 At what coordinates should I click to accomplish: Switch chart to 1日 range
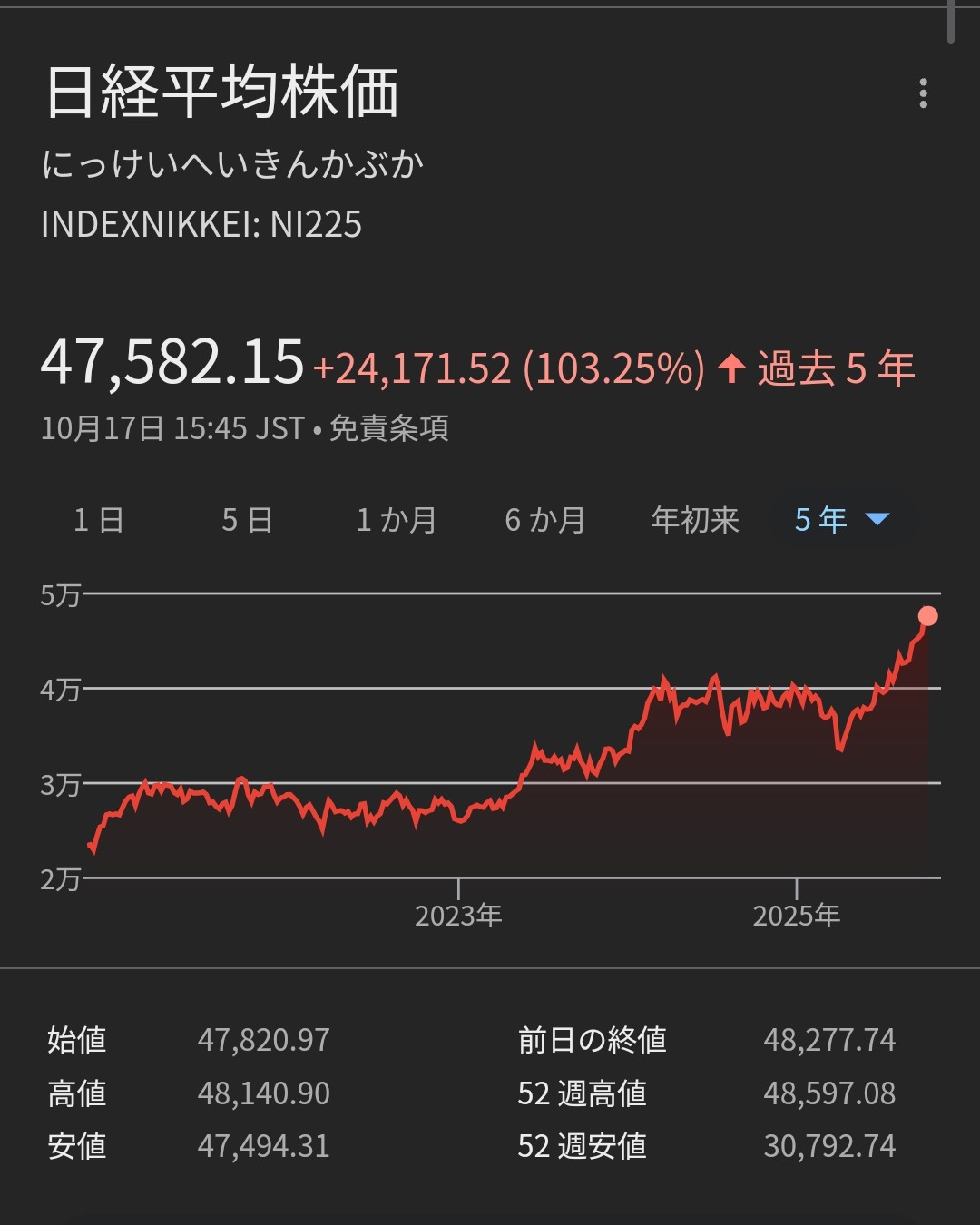click(x=98, y=520)
